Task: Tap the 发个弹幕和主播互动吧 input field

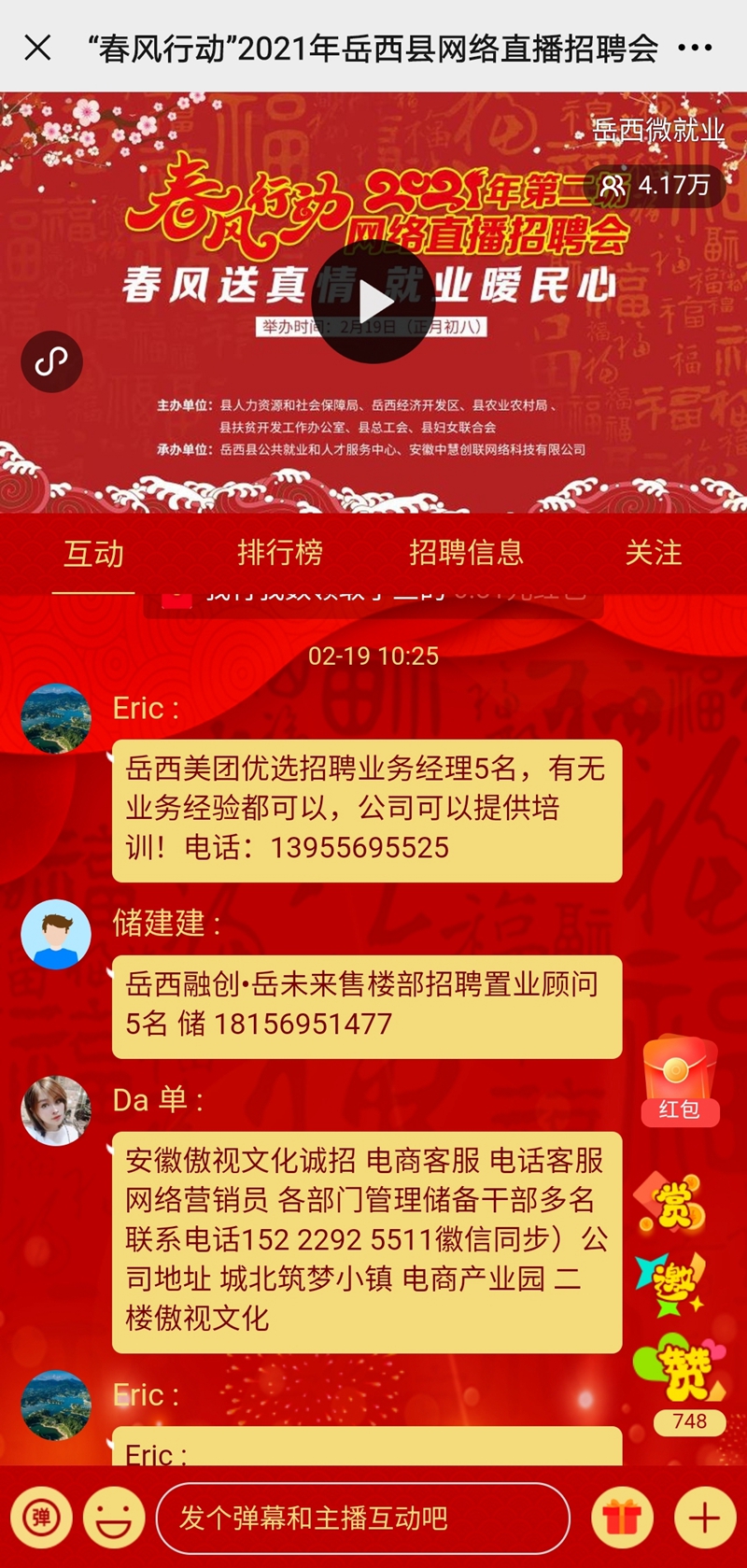Action: click(x=362, y=1518)
